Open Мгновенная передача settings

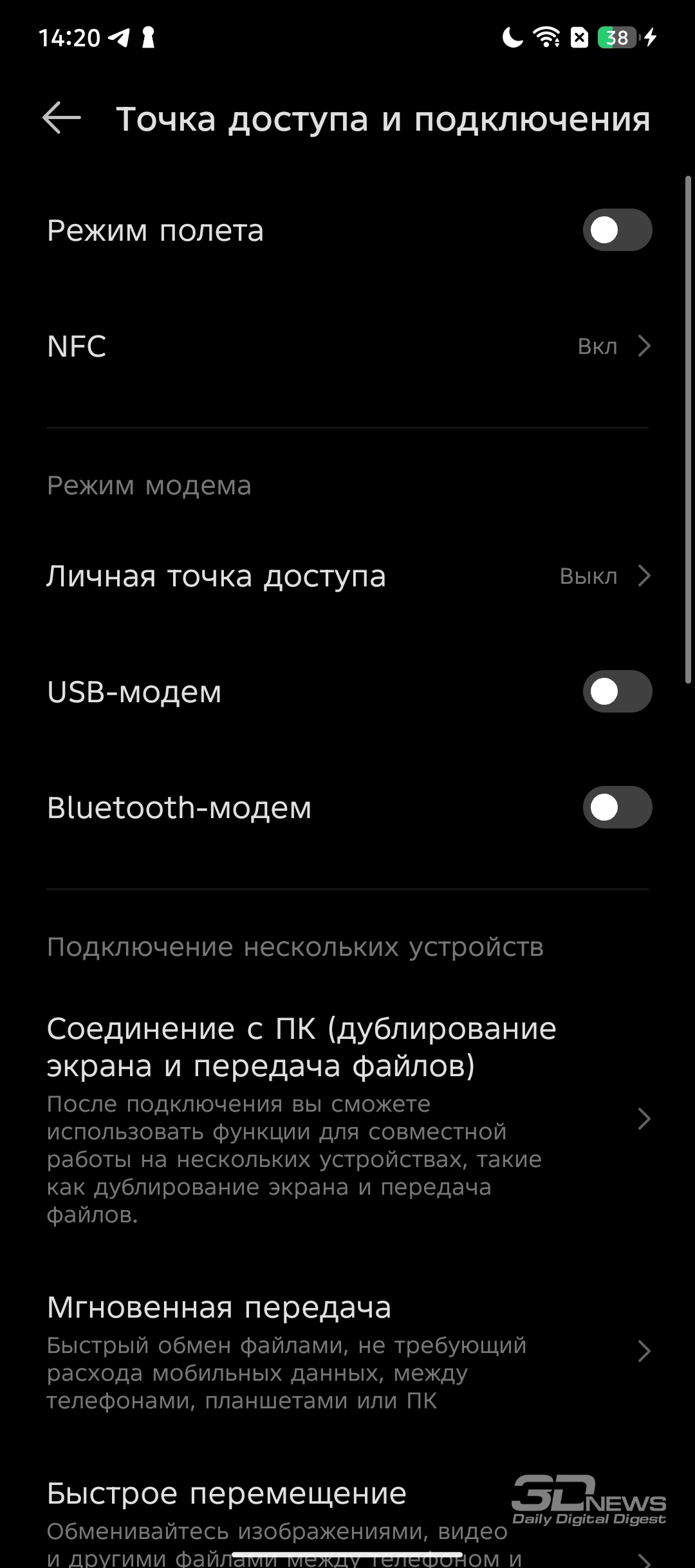tap(347, 1352)
